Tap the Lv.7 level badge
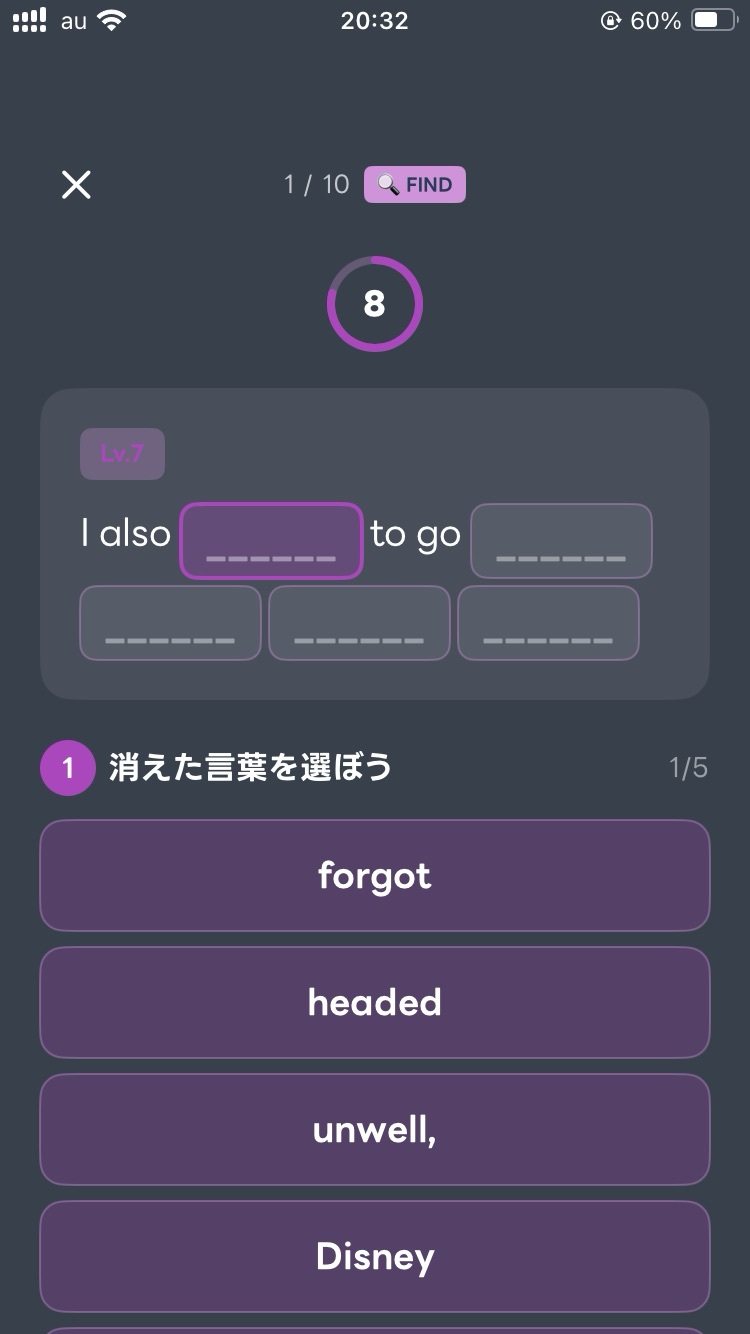This screenshot has height=1334, width=750. pos(122,453)
